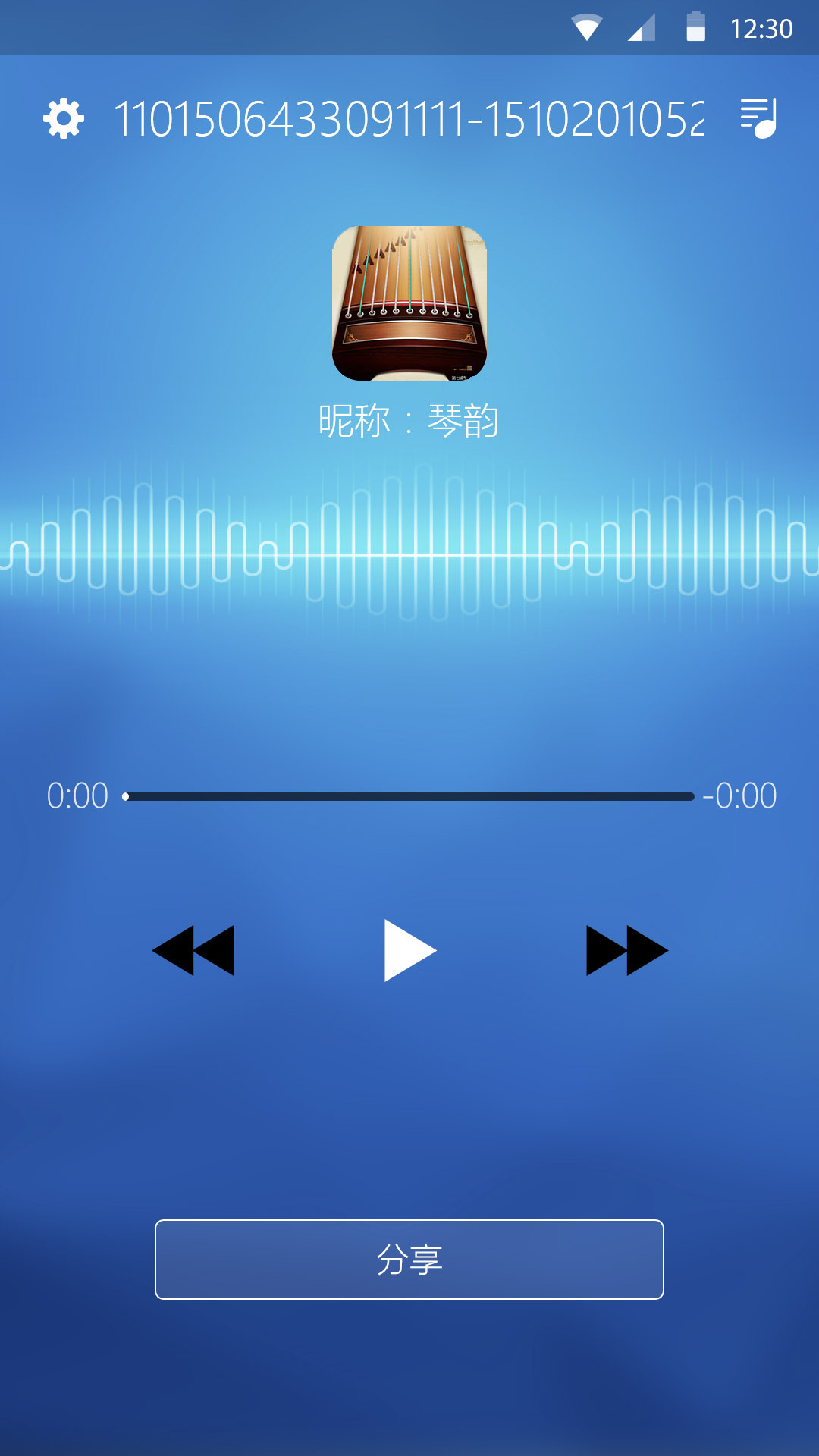Viewport: 819px width, 1456px height.
Task: Open the settings gear
Action: 64,119
